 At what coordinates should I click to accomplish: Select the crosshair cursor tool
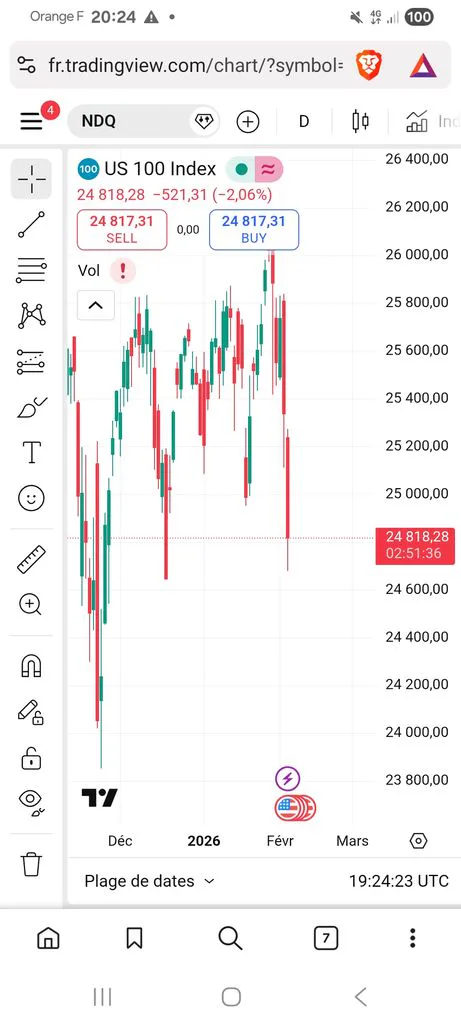[x=31, y=179]
